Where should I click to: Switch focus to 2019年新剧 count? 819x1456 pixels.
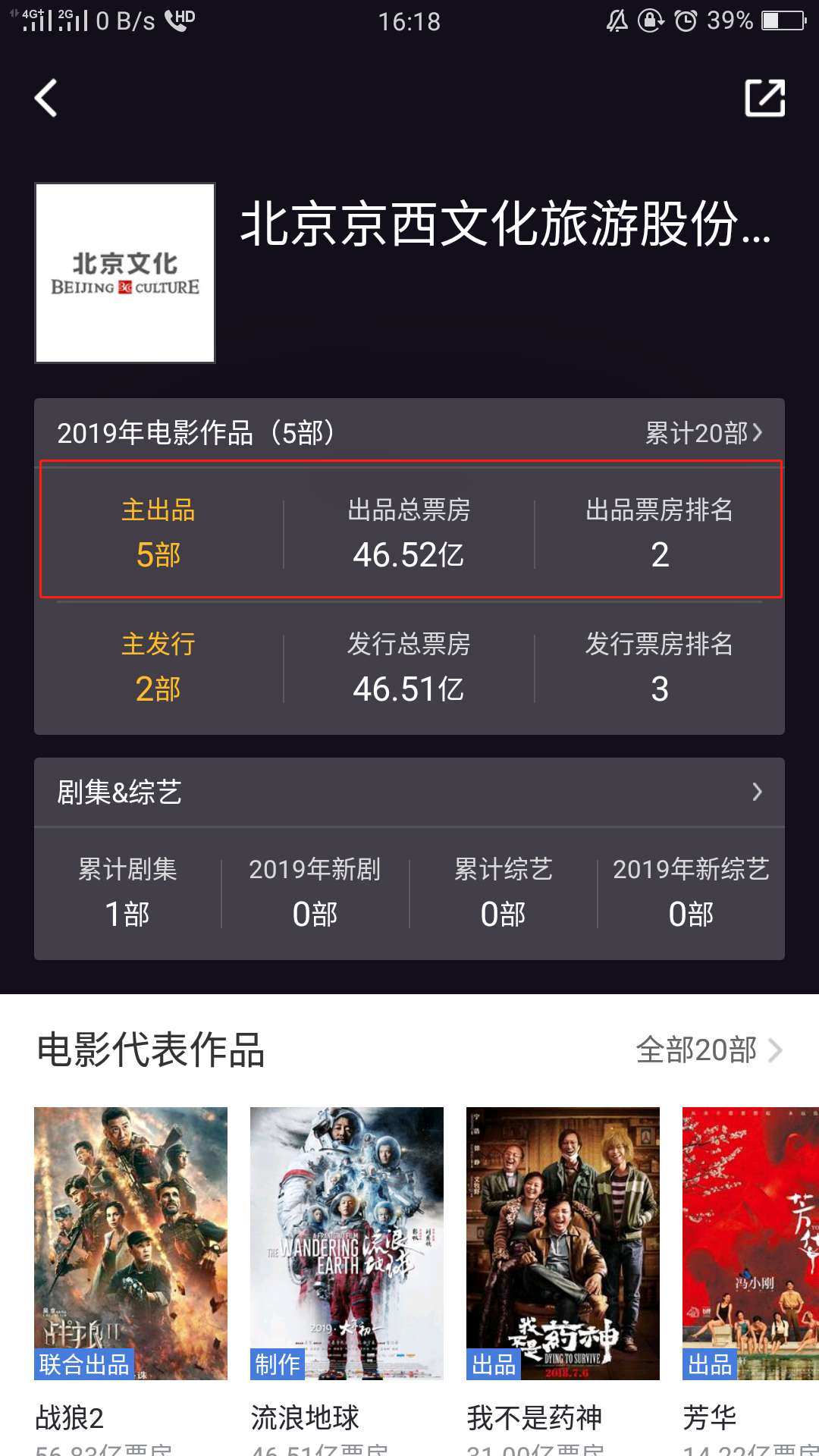coord(314,893)
